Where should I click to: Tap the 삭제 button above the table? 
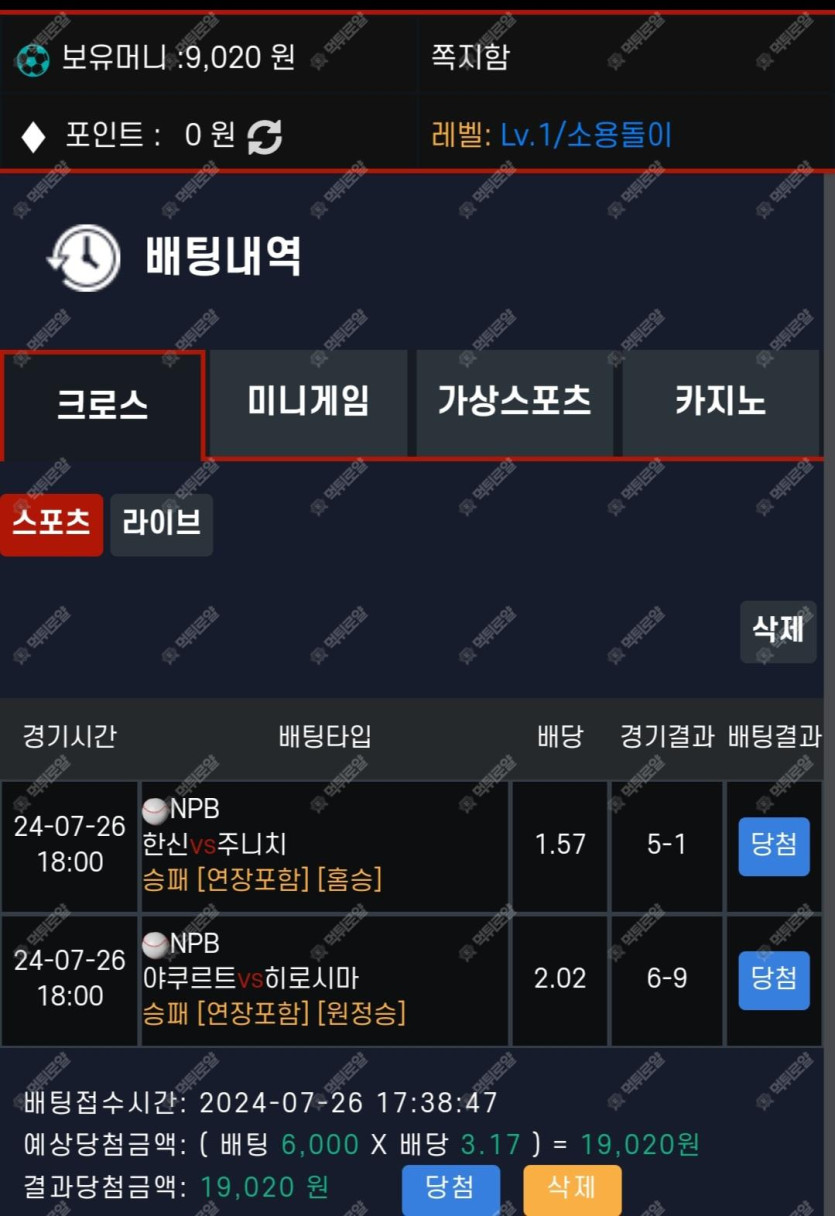[778, 631]
